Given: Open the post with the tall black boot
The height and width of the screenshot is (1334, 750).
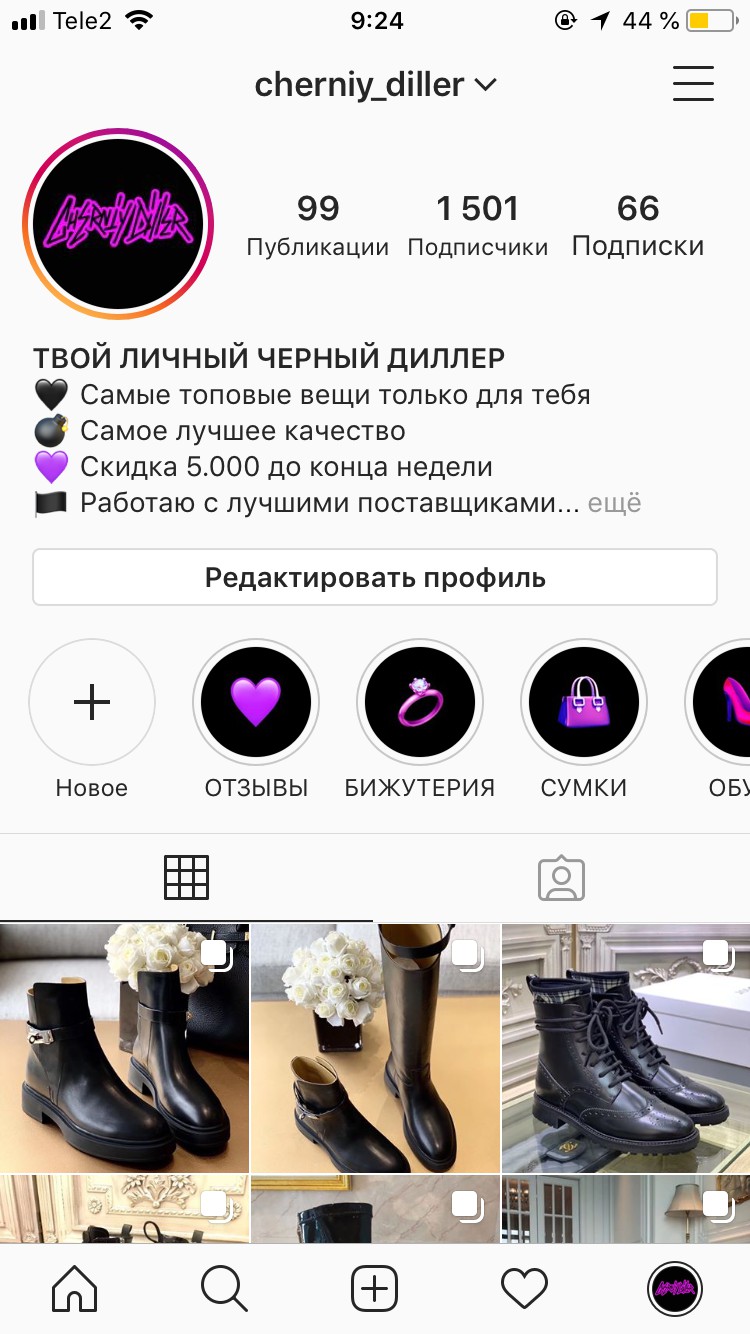Looking at the screenshot, I should tap(375, 1047).
